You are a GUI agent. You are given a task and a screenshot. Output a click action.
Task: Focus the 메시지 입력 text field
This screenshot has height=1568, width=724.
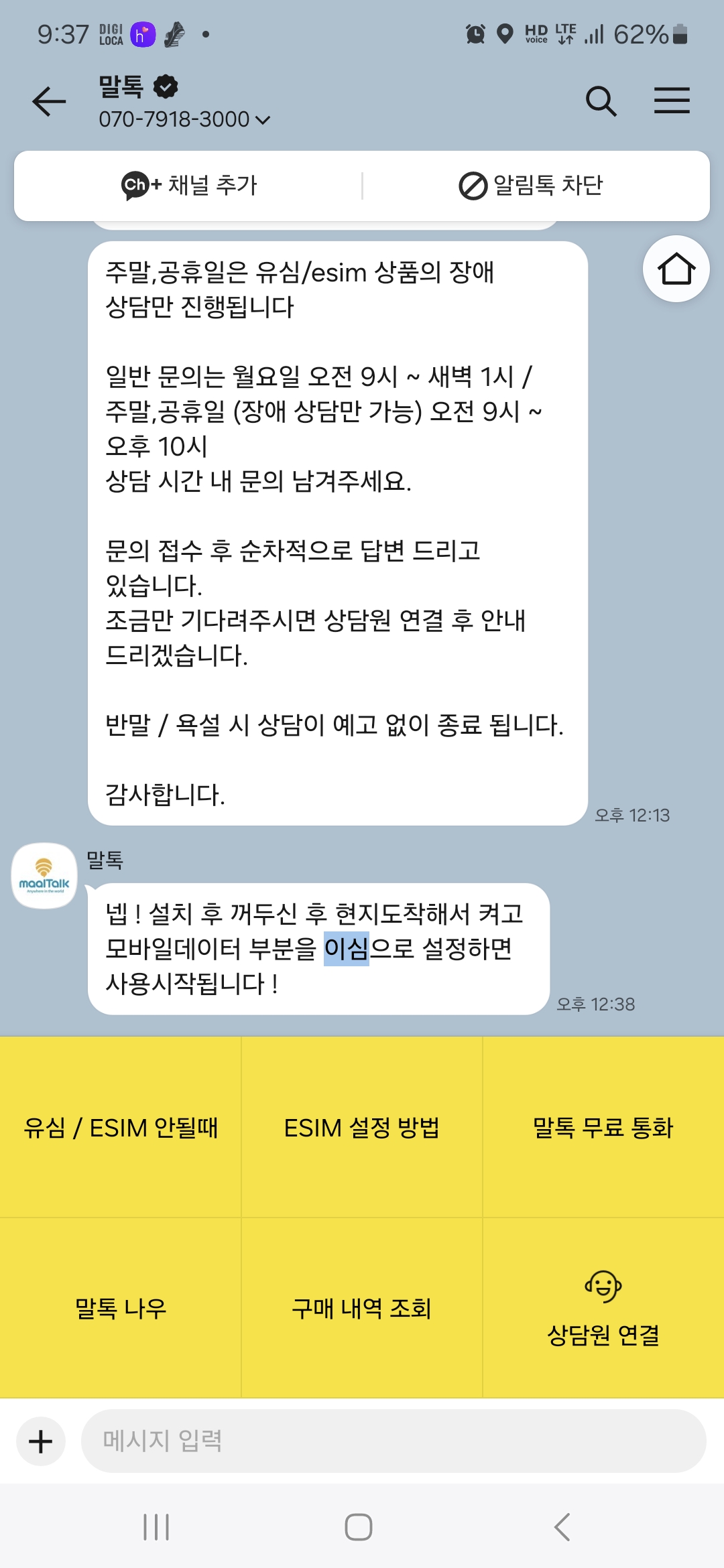point(393,1441)
